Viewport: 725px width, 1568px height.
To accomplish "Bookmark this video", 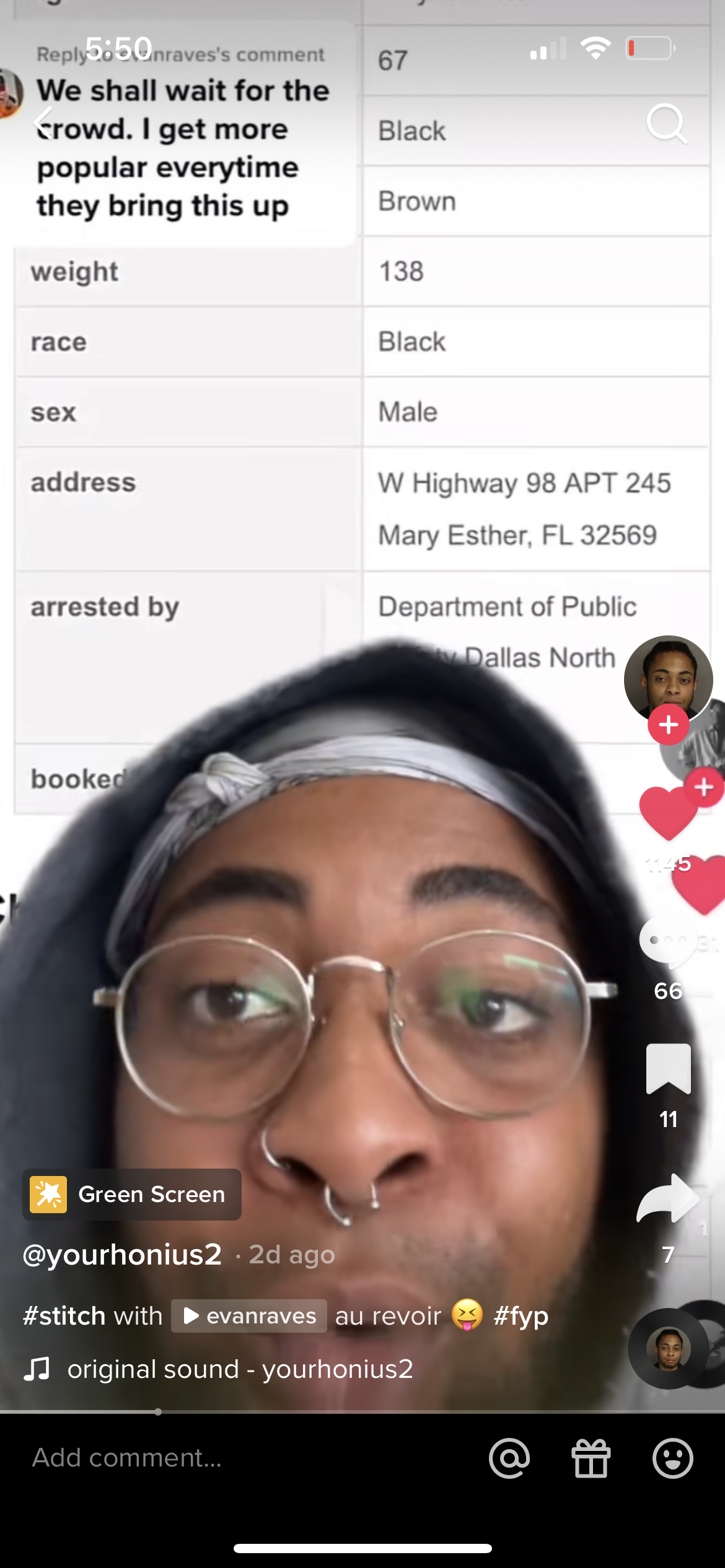I will tap(668, 1068).
